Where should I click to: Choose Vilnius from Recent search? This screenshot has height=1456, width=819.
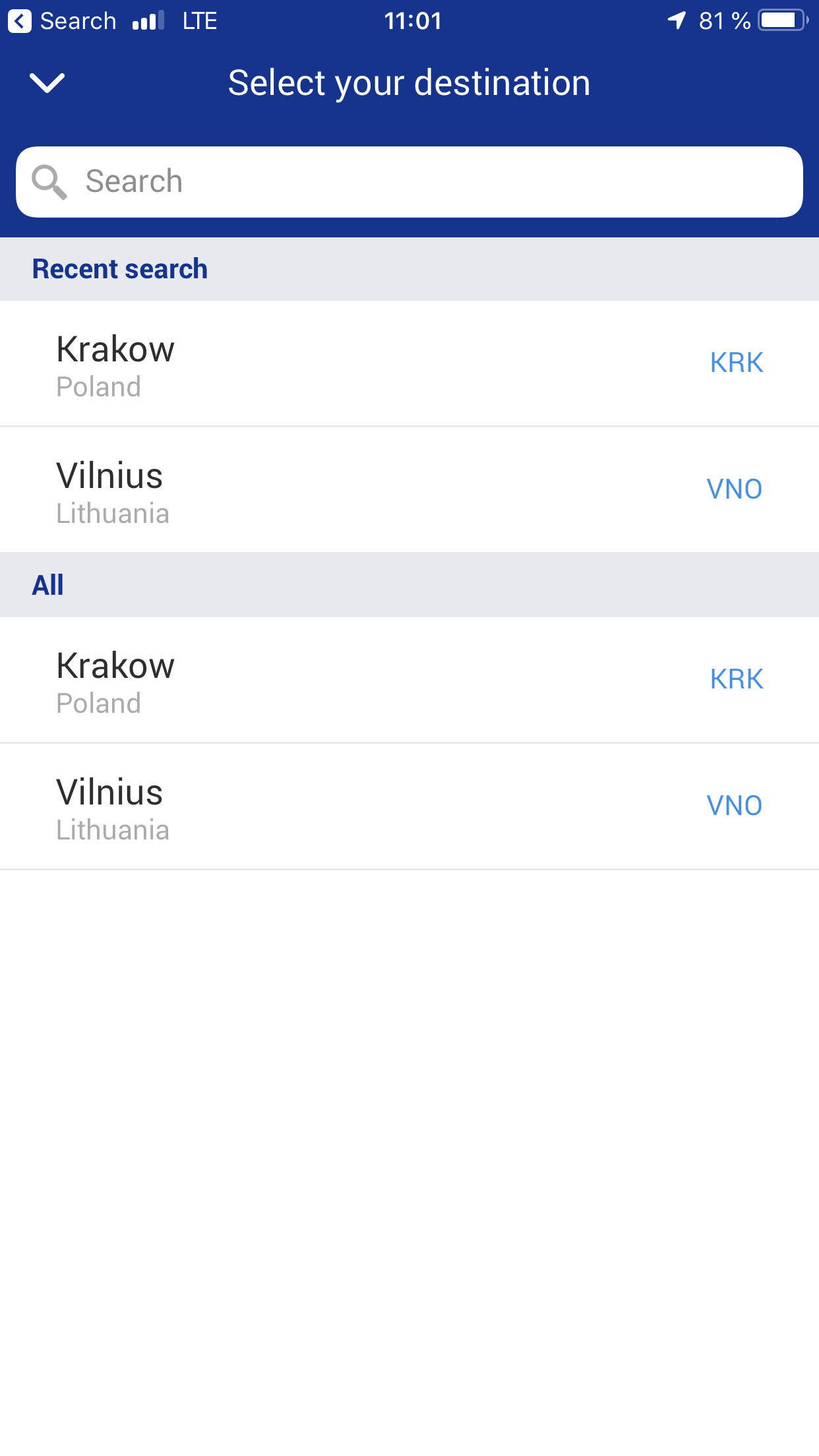[409, 490]
